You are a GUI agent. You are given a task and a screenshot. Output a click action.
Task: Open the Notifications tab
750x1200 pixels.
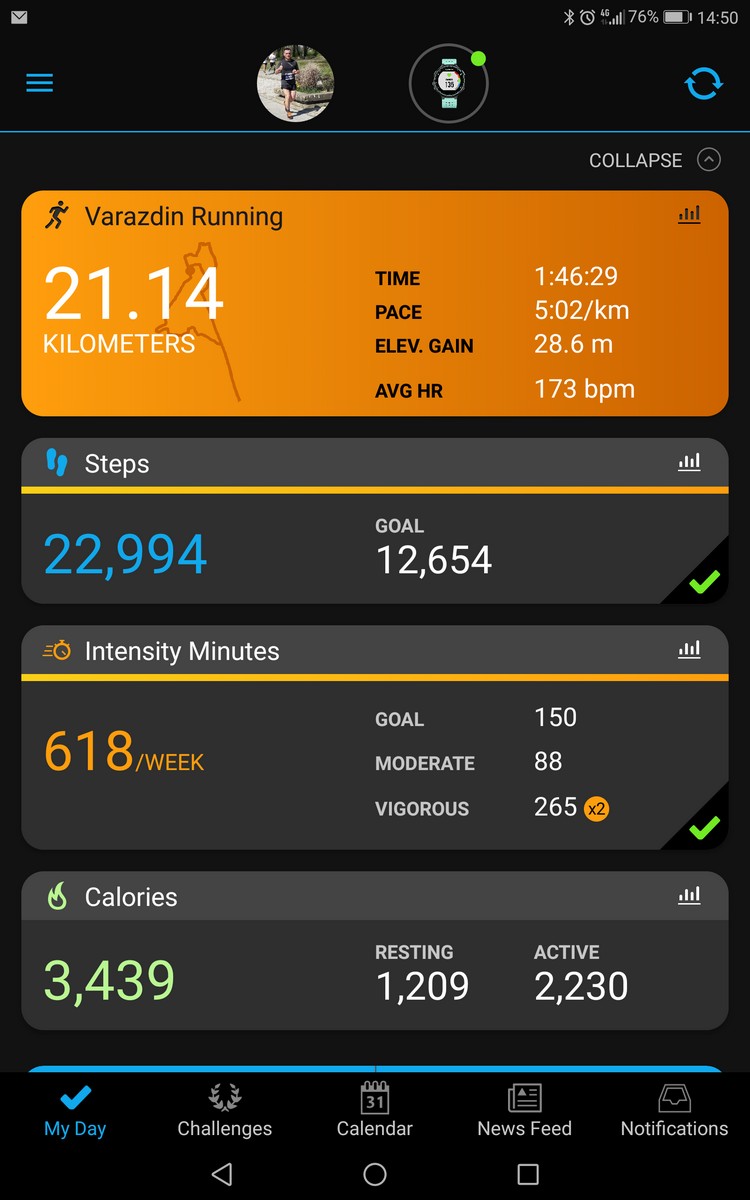(675, 1110)
